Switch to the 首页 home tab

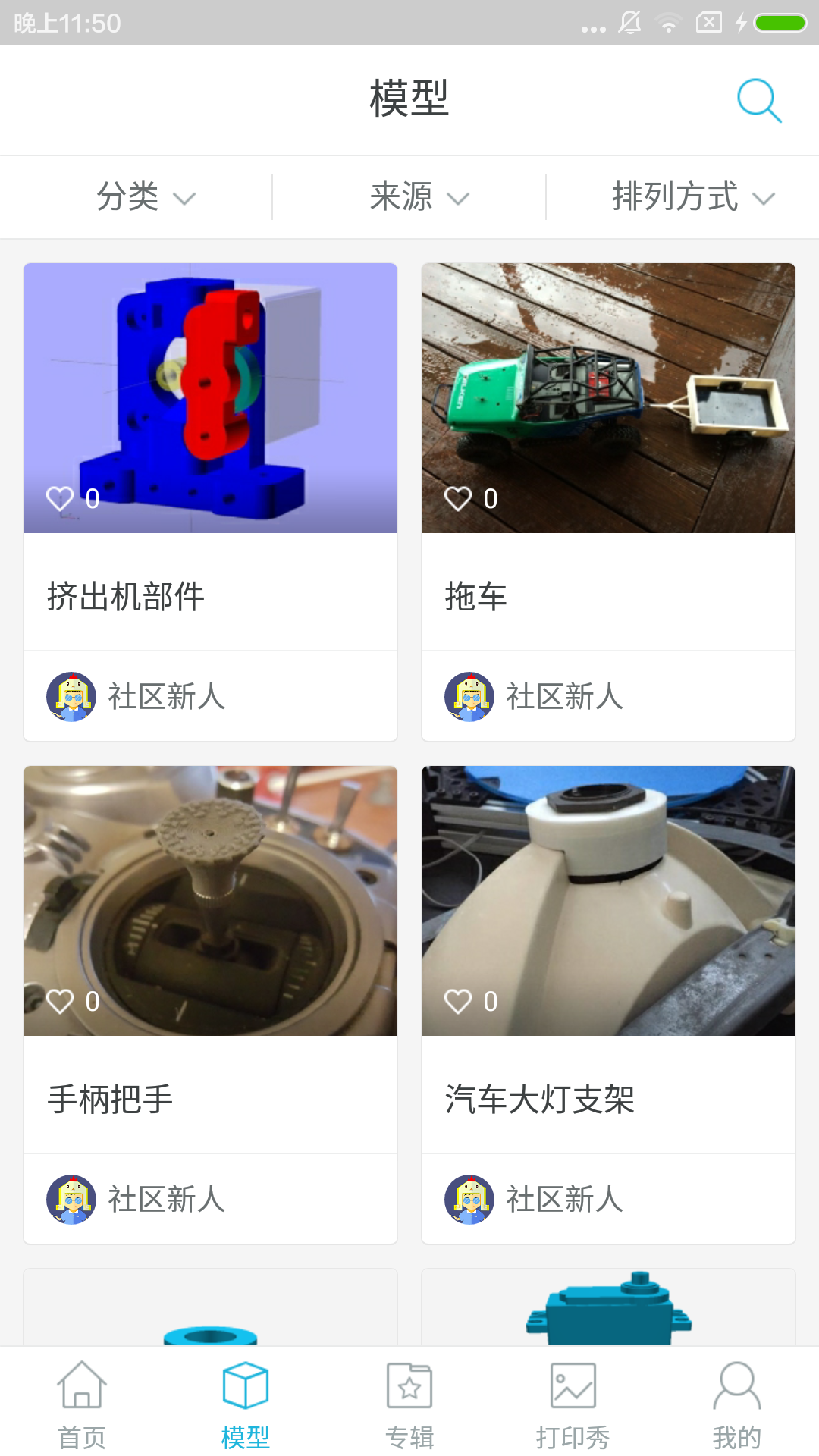pos(82,1403)
